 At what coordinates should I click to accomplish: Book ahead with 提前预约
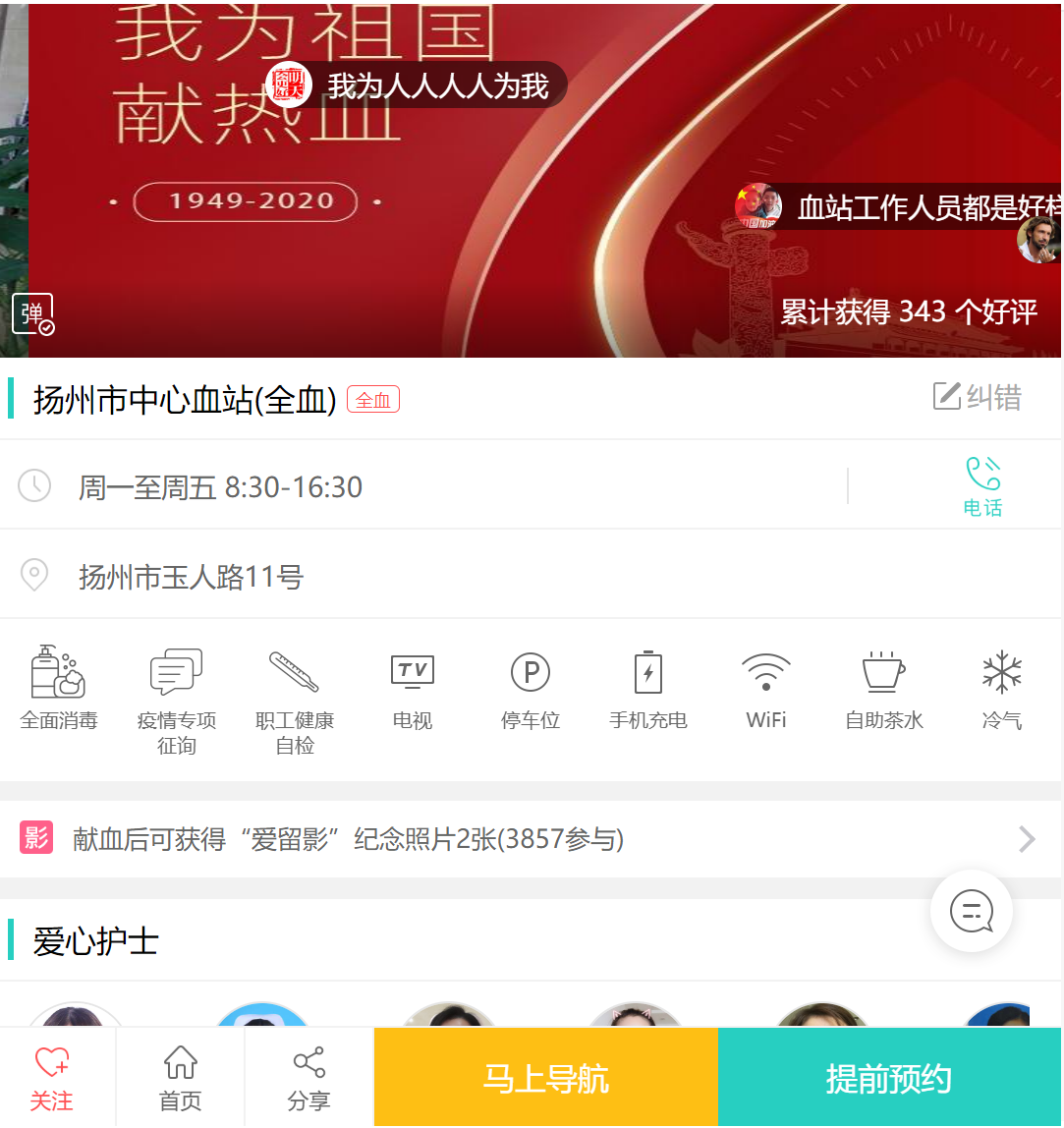[x=889, y=1078]
